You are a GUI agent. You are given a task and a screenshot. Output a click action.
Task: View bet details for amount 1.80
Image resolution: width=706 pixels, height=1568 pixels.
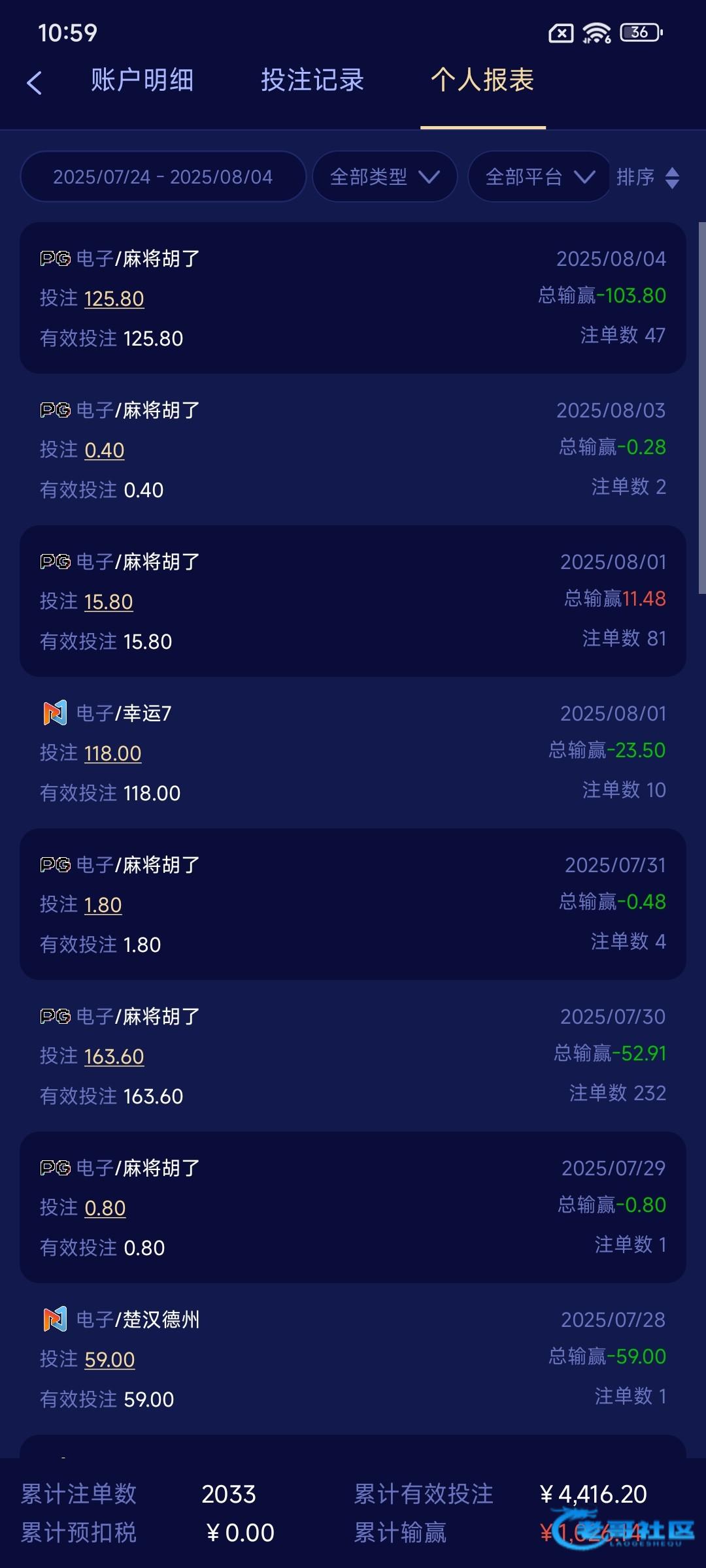pyautogui.click(x=103, y=905)
